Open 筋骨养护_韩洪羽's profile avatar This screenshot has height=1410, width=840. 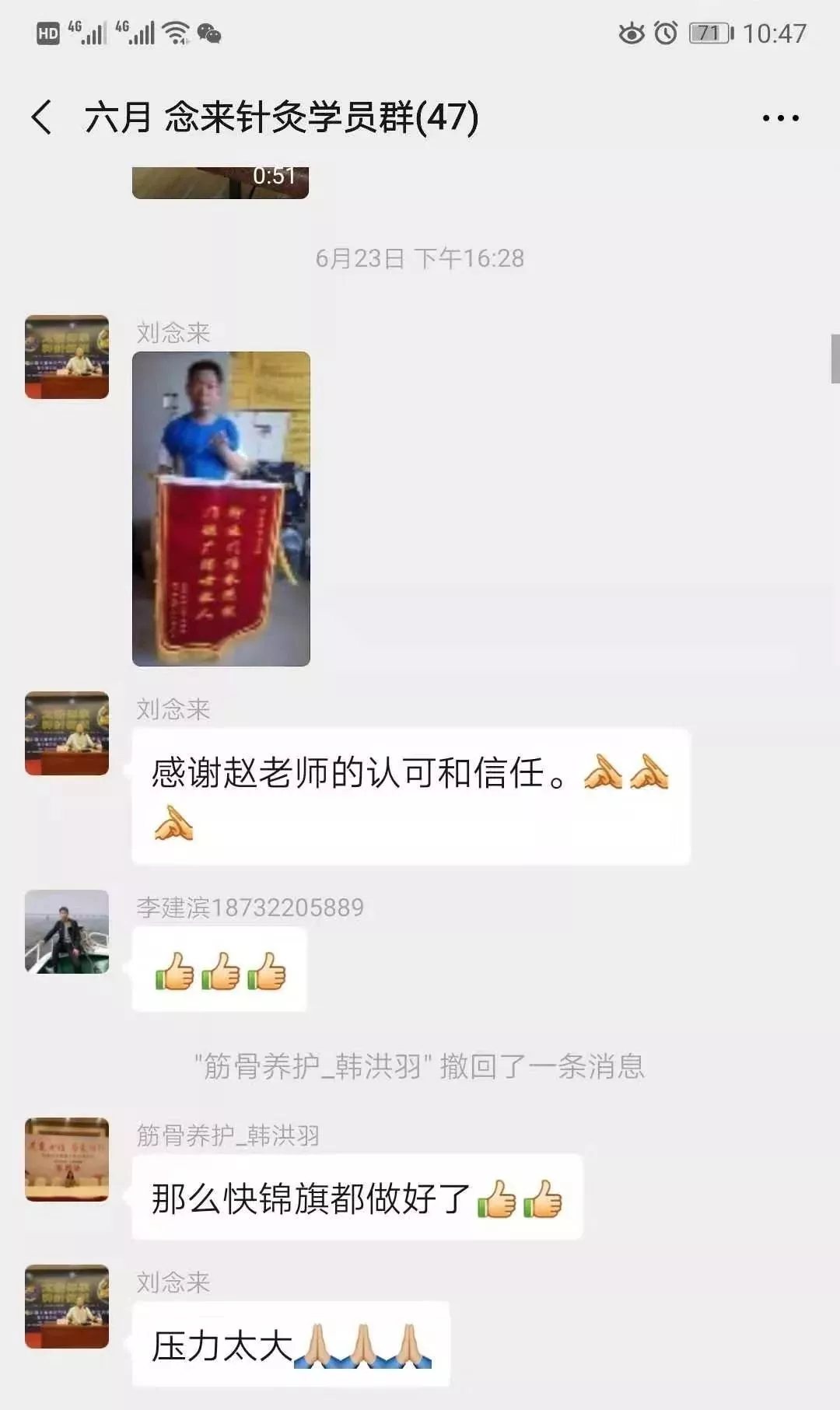click(x=67, y=1160)
